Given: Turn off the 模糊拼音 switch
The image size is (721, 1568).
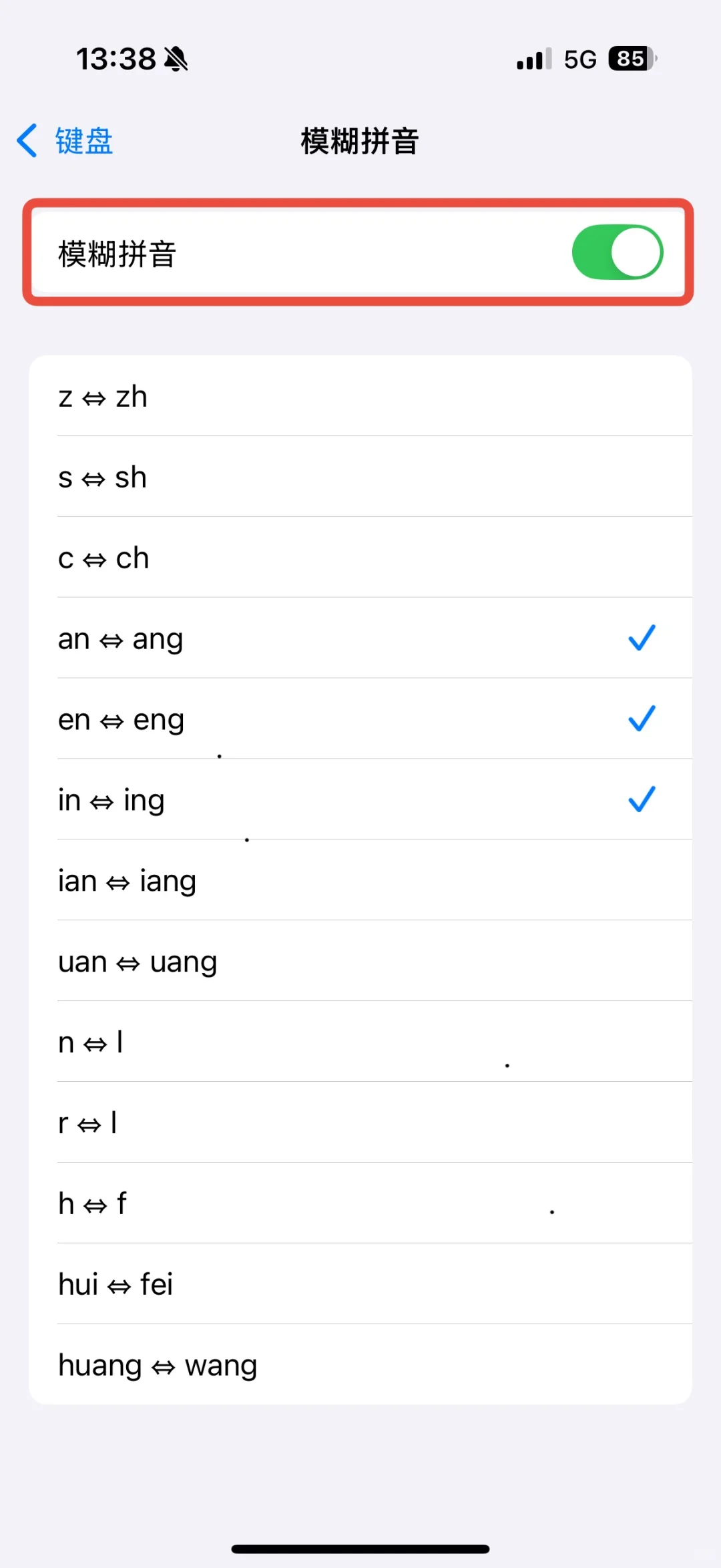Looking at the screenshot, I should point(617,252).
